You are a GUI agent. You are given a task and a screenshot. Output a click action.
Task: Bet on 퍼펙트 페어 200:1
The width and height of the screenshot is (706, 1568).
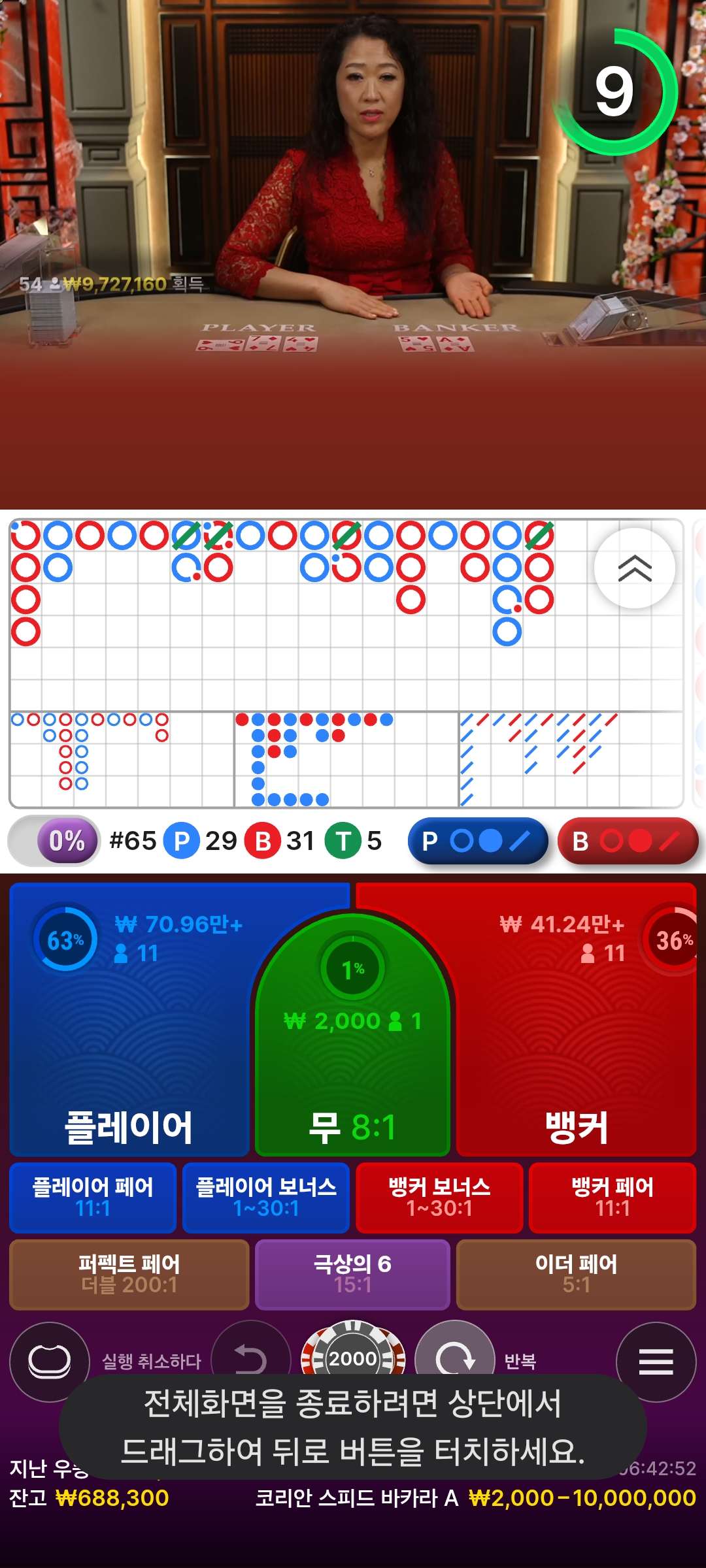[x=129, y=1274]
